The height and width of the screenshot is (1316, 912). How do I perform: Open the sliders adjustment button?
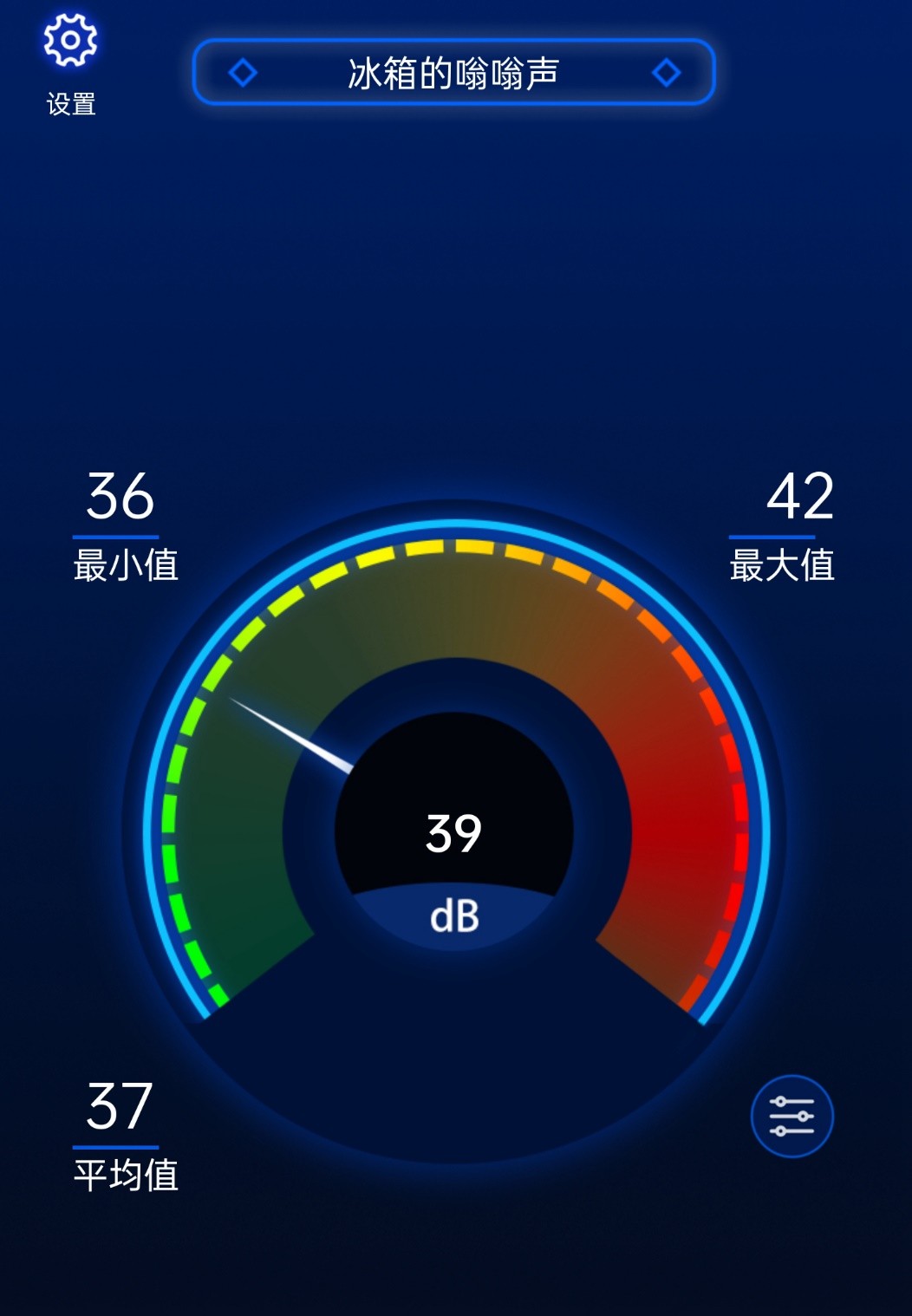[x=791, y=1116]
